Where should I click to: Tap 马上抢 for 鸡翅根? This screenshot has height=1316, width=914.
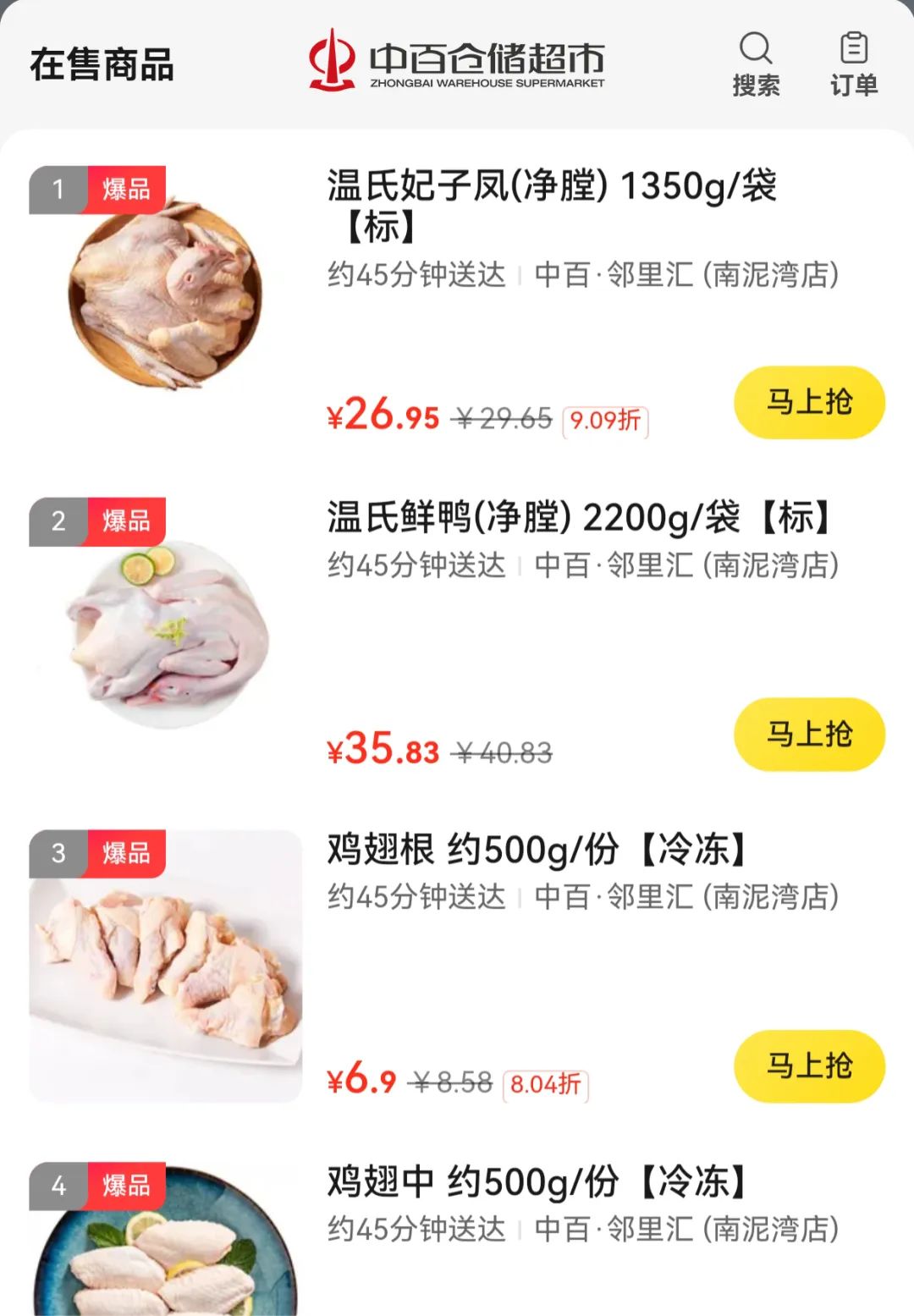(809, 1065)
